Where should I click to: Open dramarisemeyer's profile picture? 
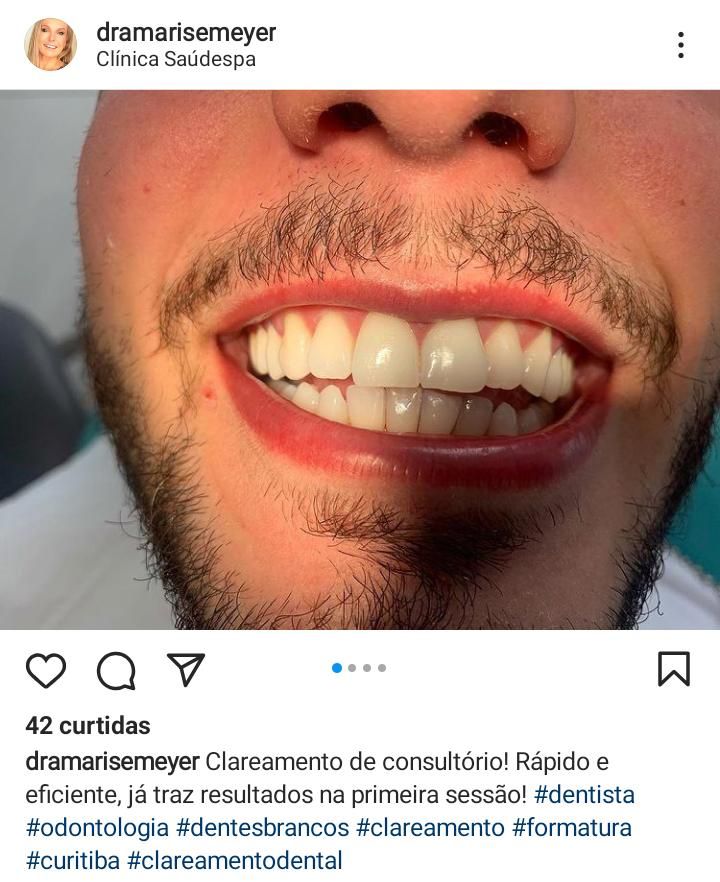point(50,45)
